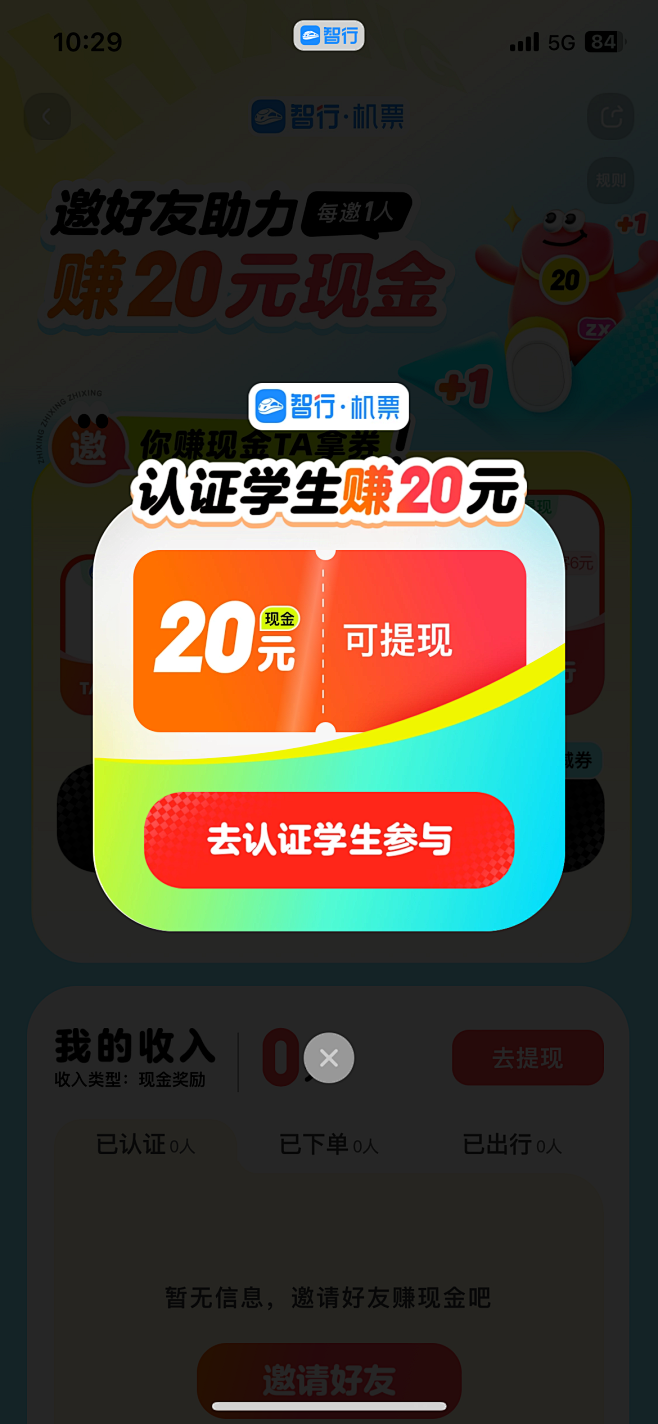658x1424 pixels.
Task: Open the 20元 cash coupon card
Action: [x=329, y=640]
